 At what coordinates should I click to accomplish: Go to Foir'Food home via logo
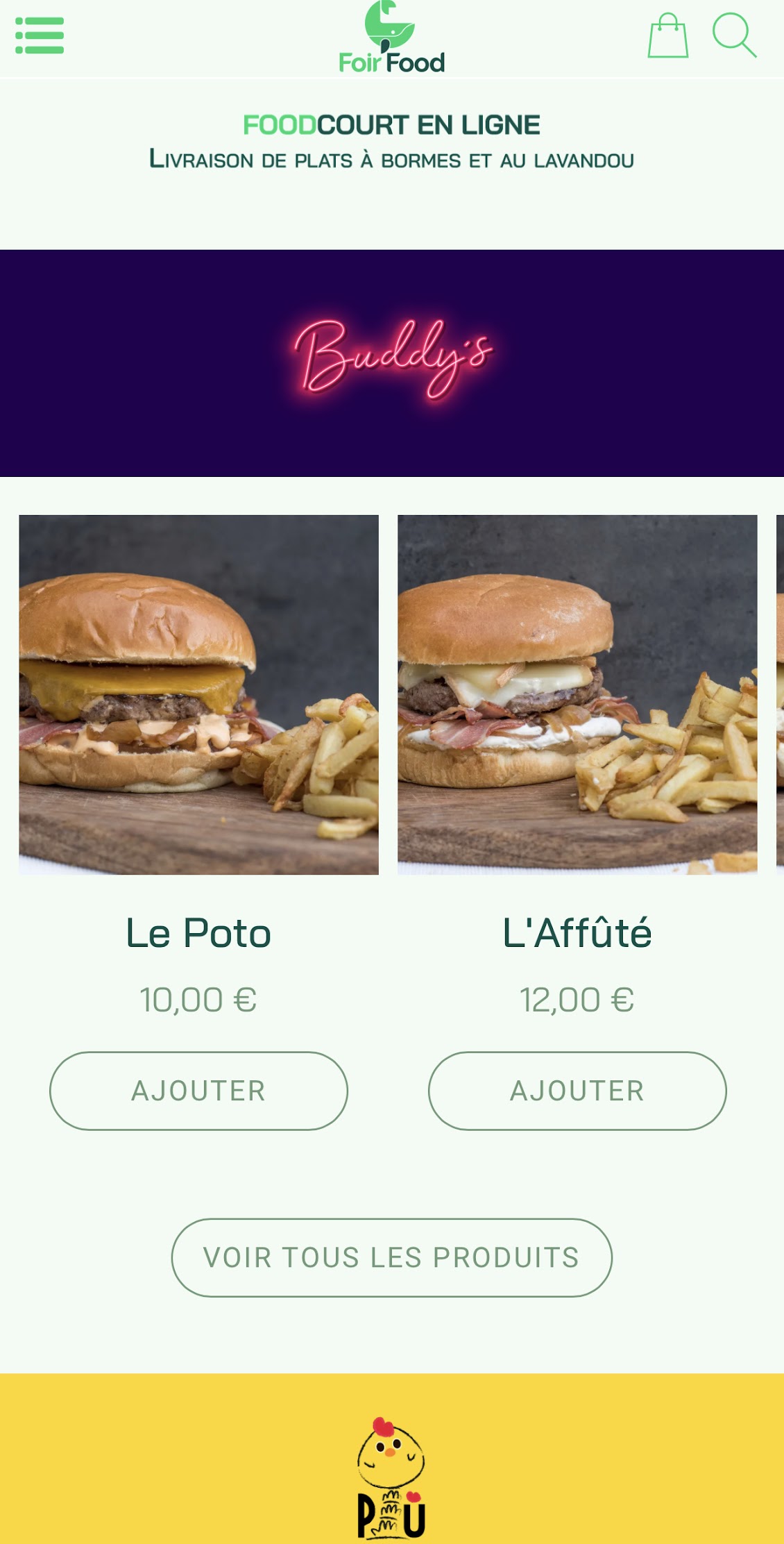391,38
